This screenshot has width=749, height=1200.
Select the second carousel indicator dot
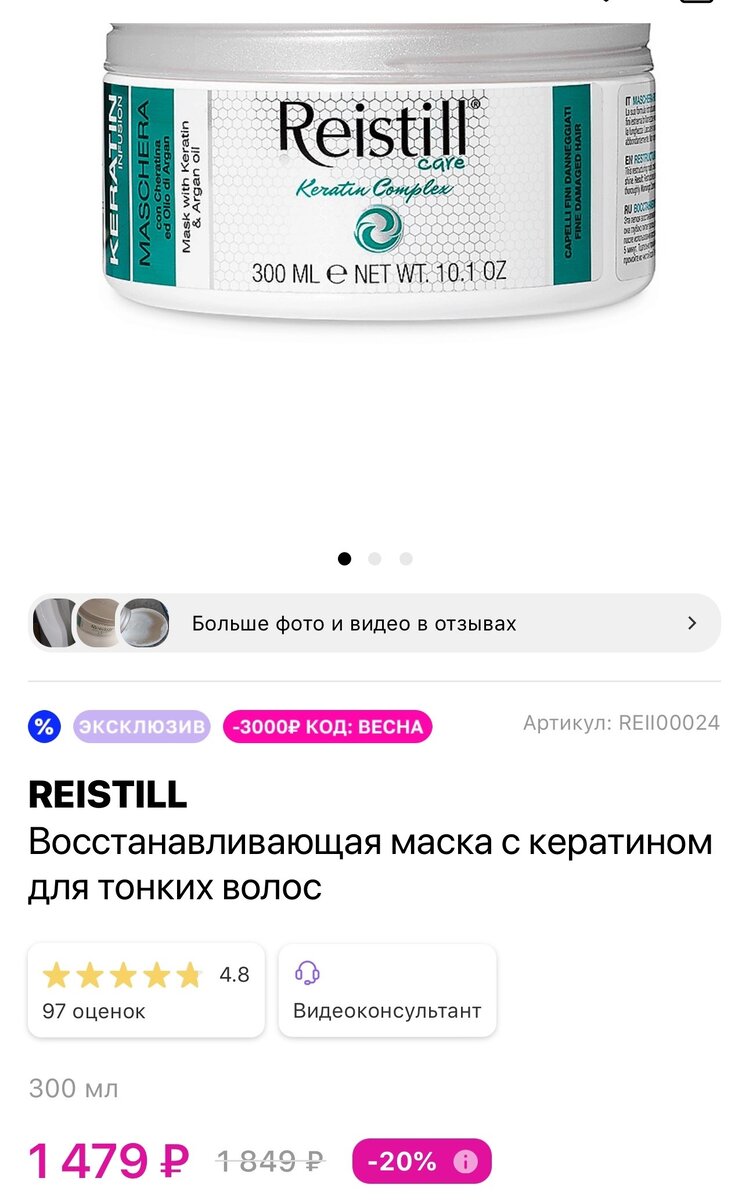[375, 559]
